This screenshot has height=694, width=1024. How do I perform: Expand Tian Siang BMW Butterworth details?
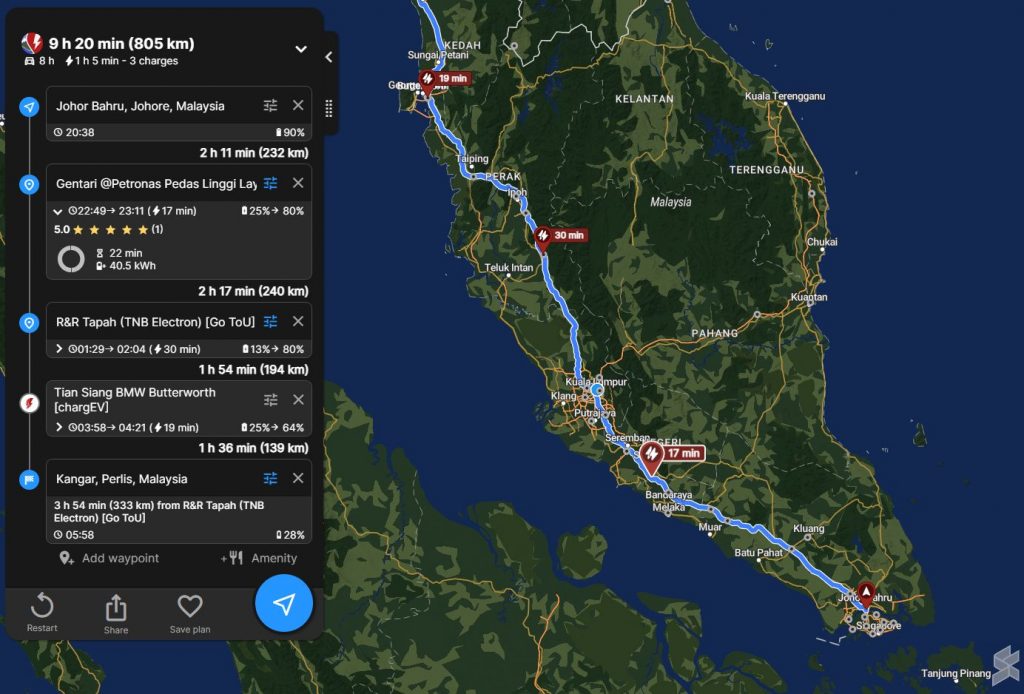[58, 428]
